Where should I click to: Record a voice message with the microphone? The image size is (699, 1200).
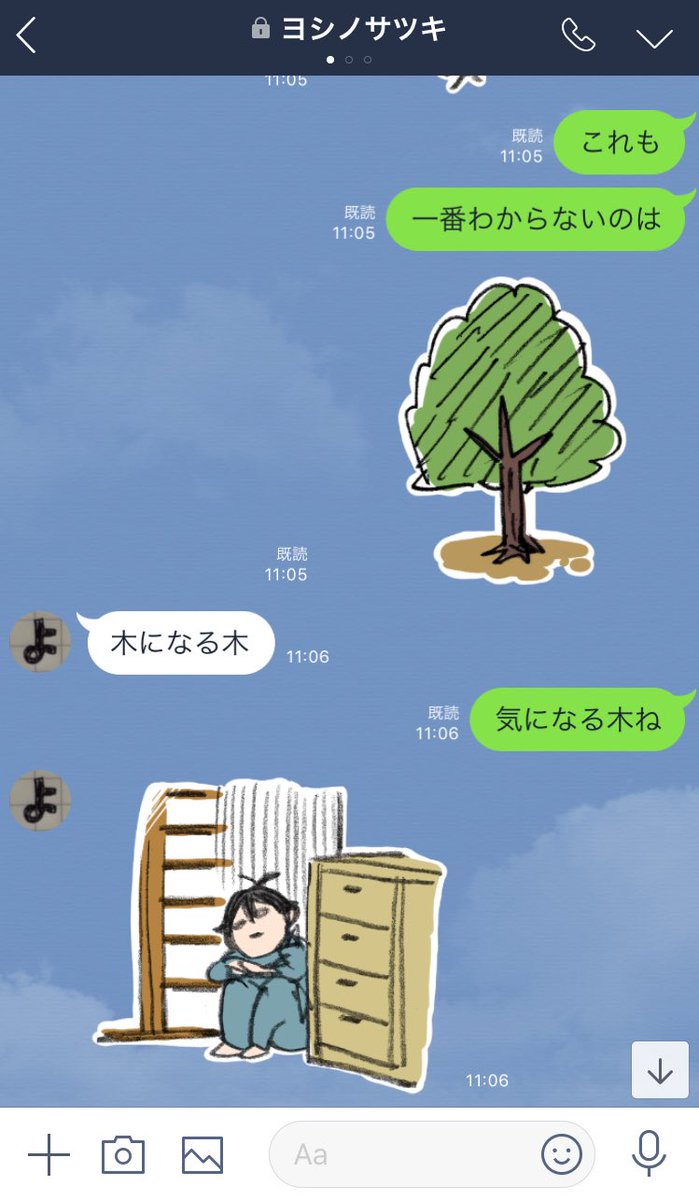[649, 1155]
